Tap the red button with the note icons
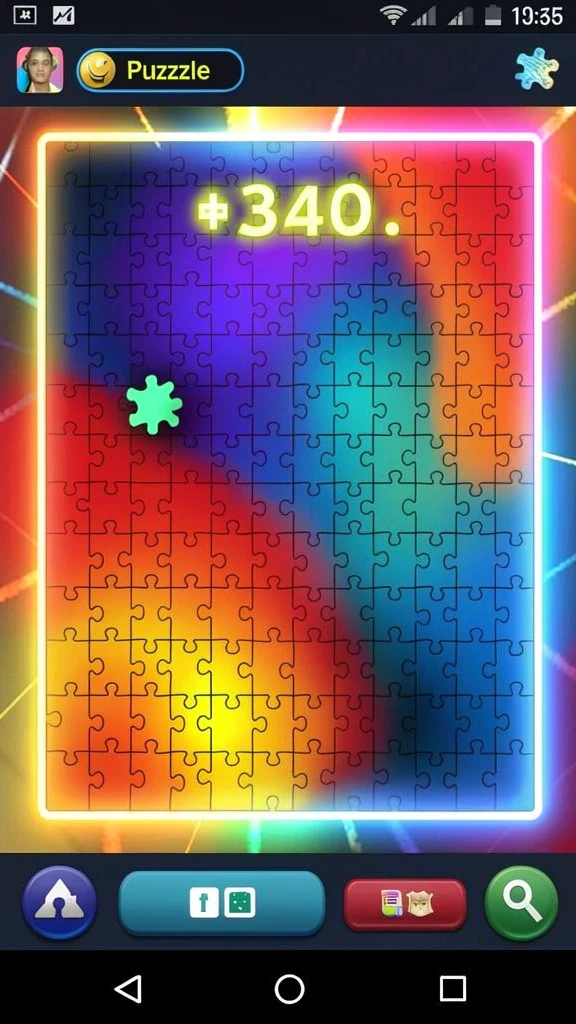This screenshot has height=1024, width=576. [405, 904]
